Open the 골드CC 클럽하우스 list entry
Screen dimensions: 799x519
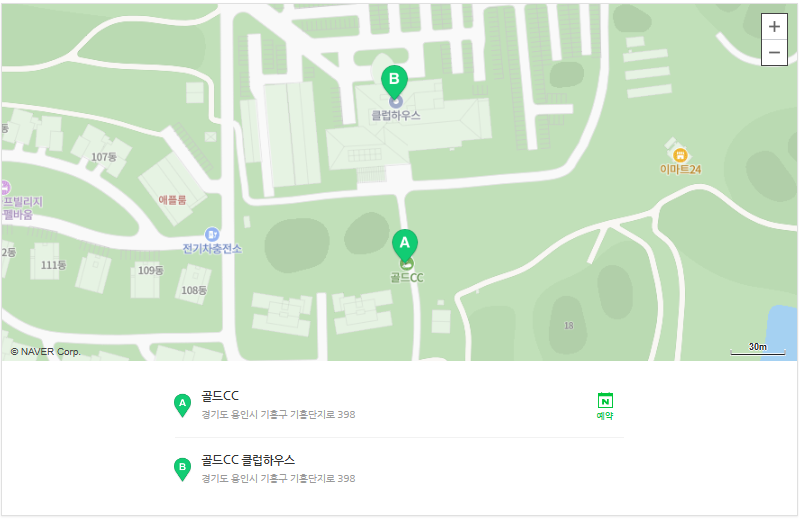(248, 460)
